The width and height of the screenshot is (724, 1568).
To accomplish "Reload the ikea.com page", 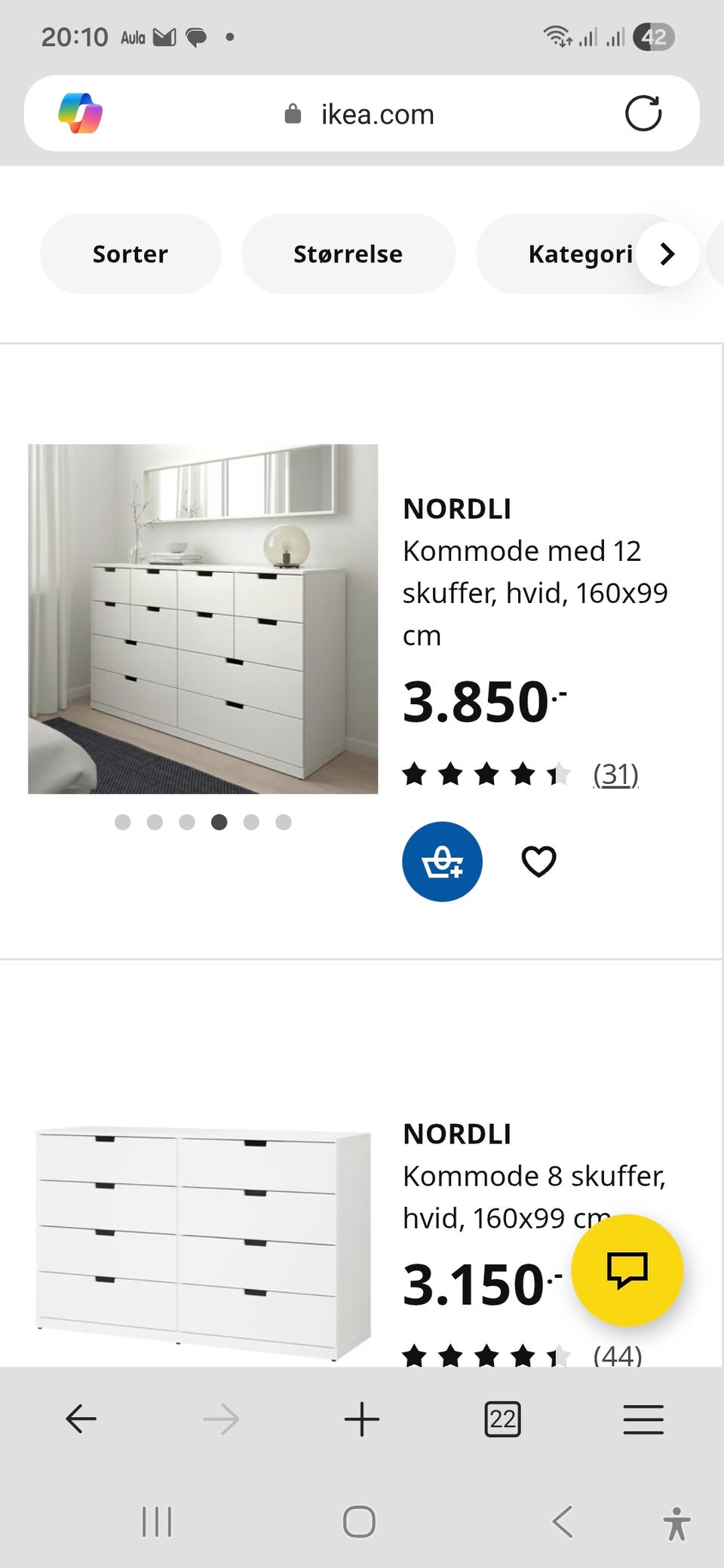I will click(643, 113).
